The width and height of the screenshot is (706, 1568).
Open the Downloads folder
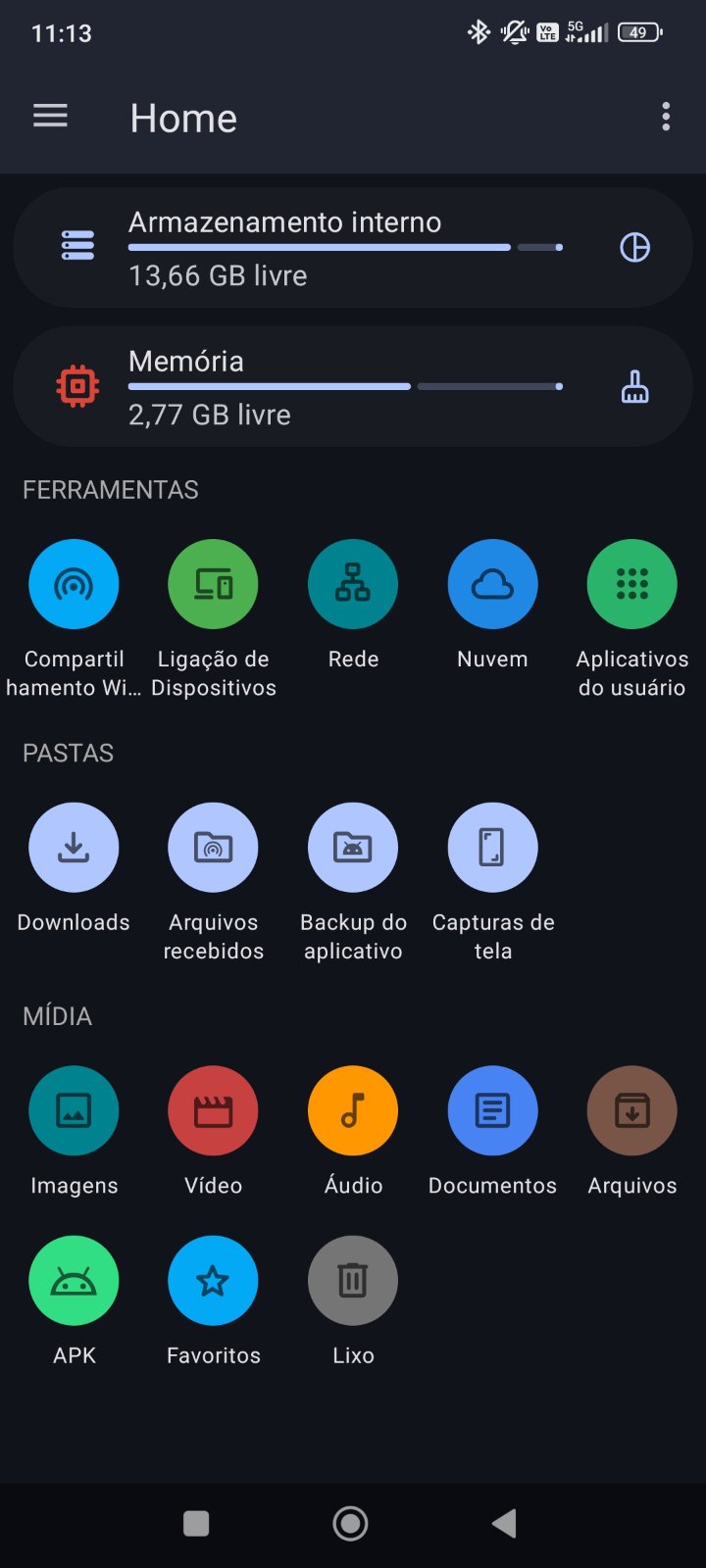74,848
